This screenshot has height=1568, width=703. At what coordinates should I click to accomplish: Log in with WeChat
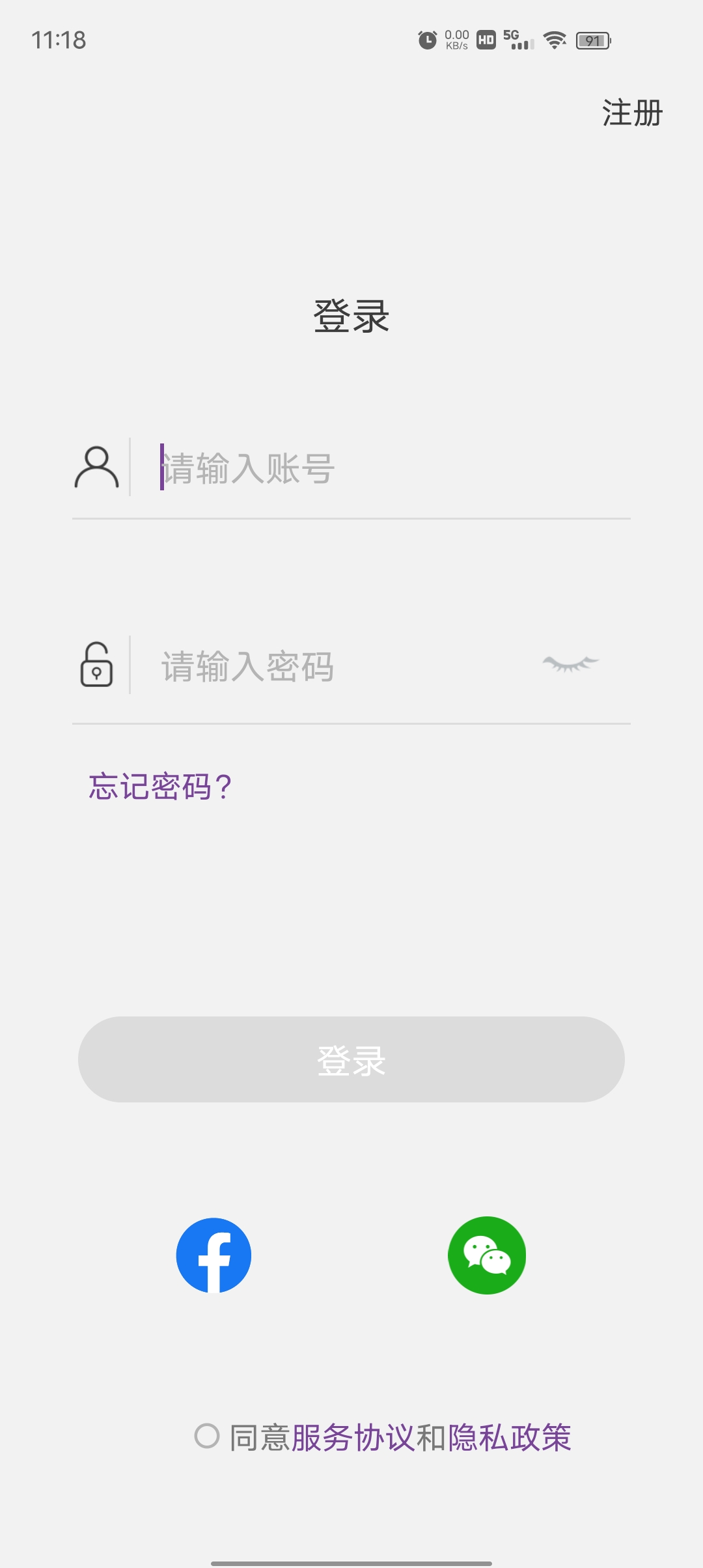point(488,1255)
